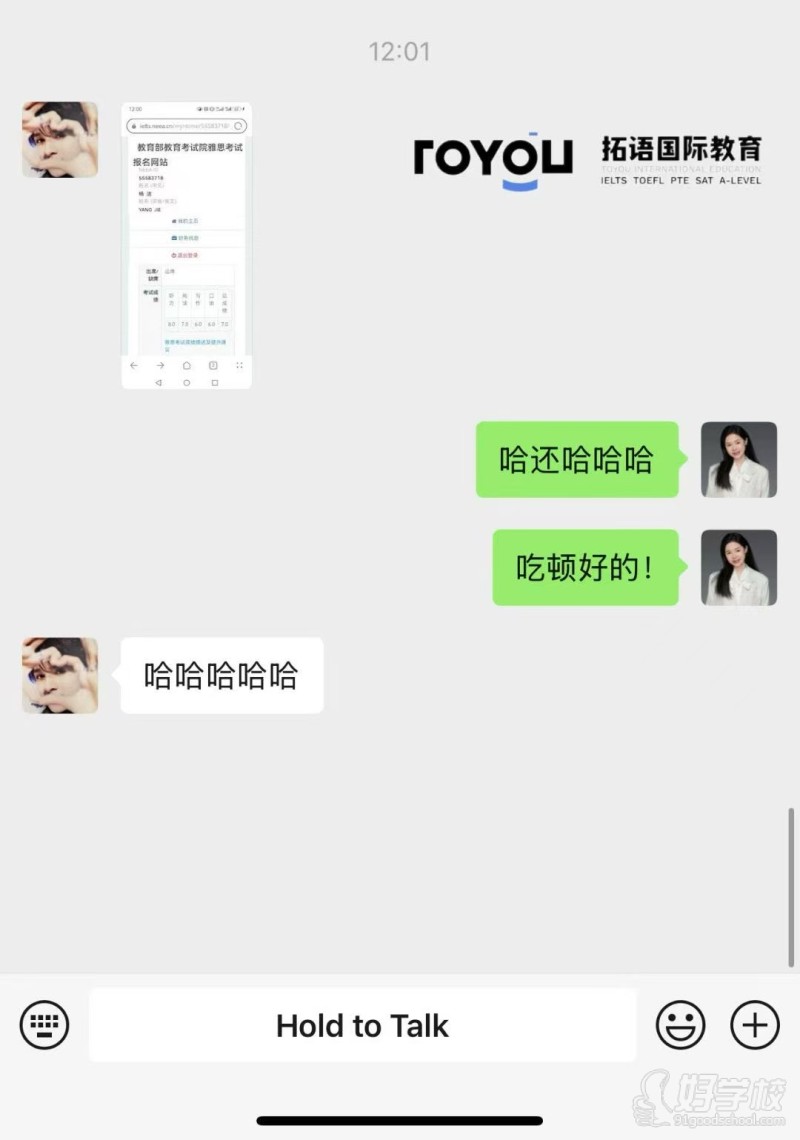
Task: Tap the contact avatar beside the screenshot
Action: [59, 139]
